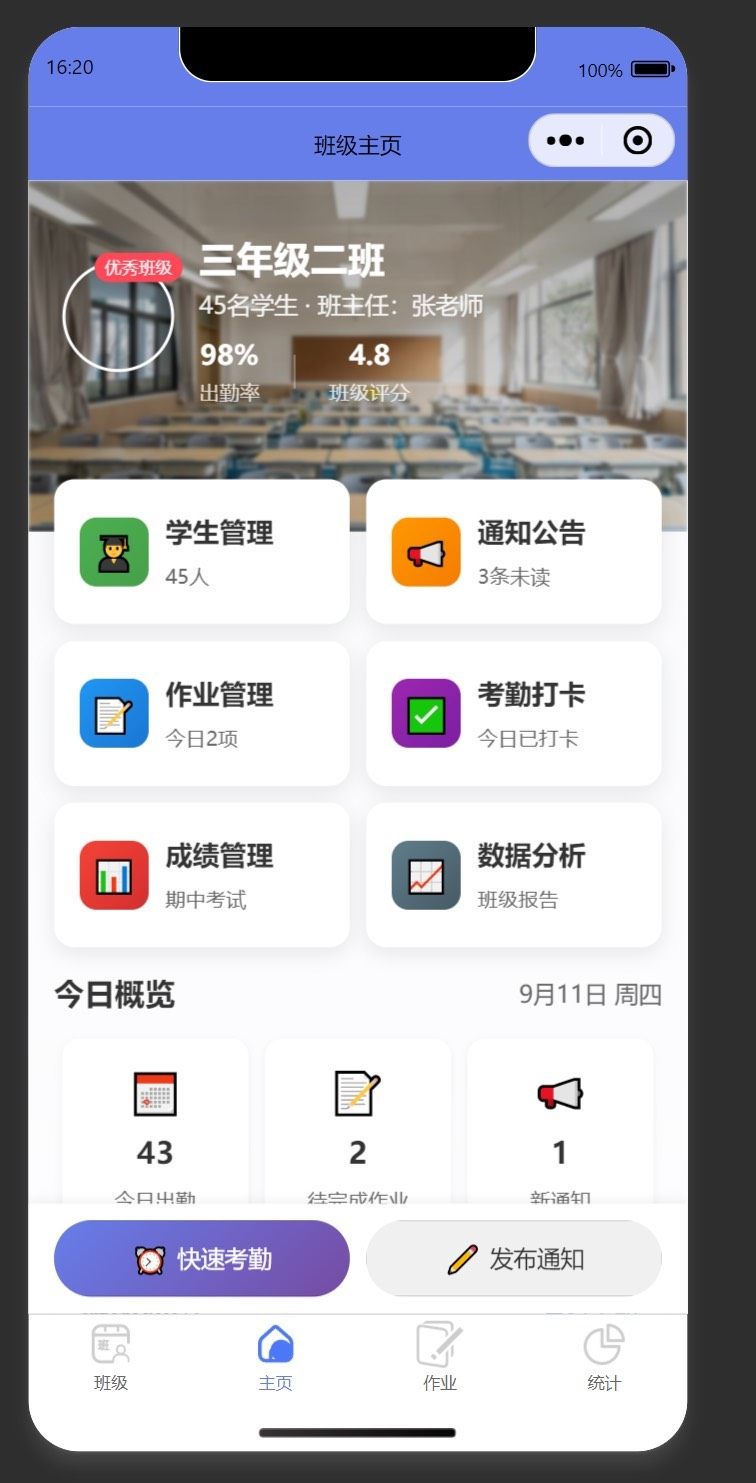Screen dimensions: 756x1483
Task: Close the mini program with the circle icon
Action: tap(637, 141)
